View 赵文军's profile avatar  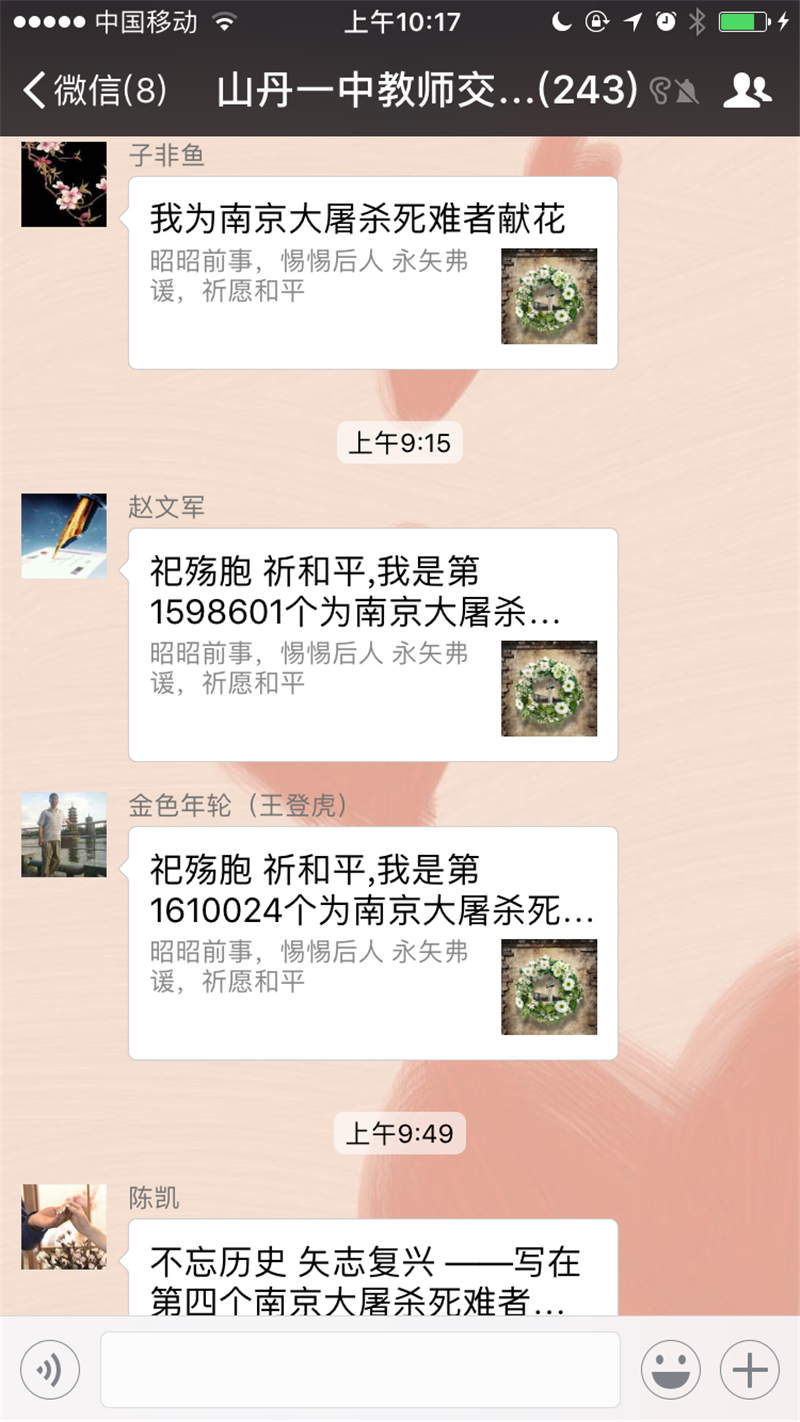point(64,536)
